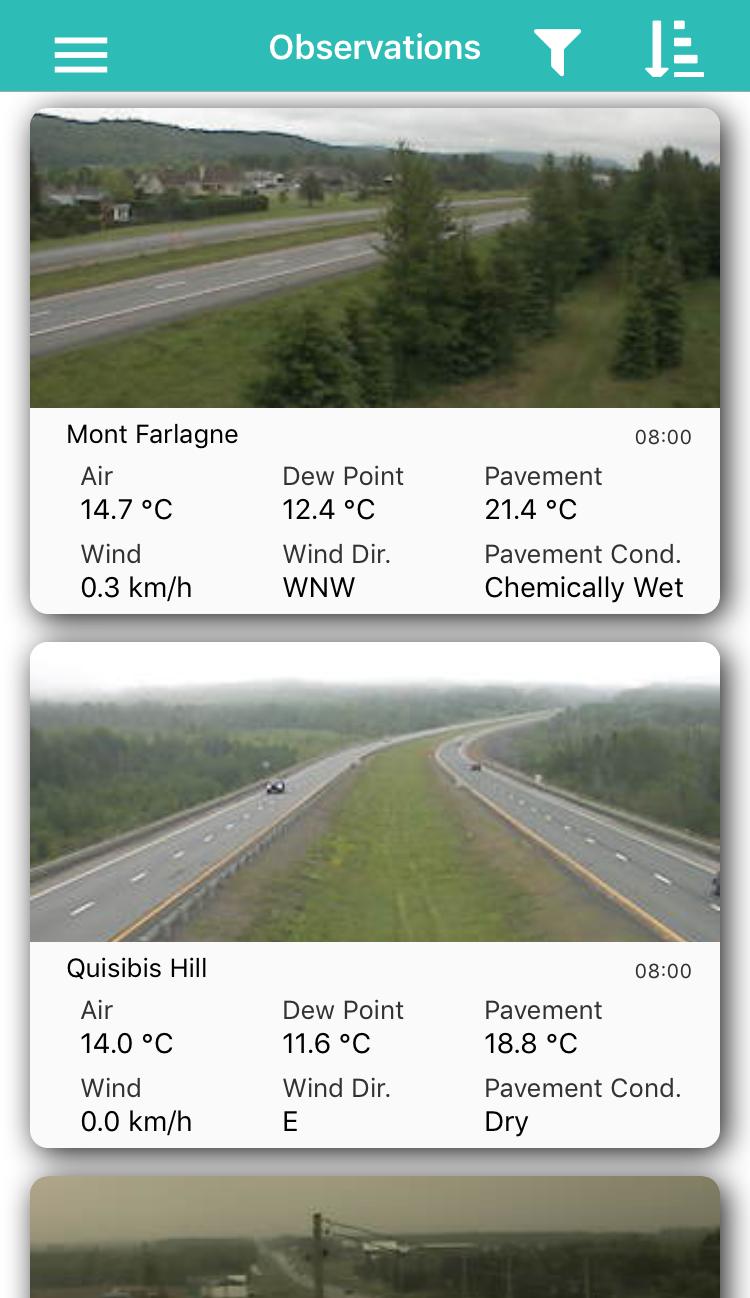Image resolution: width=750 pixels, height=1298 pixels.
Task: Open the hamburger navigation menu
Action: point(81,52)
